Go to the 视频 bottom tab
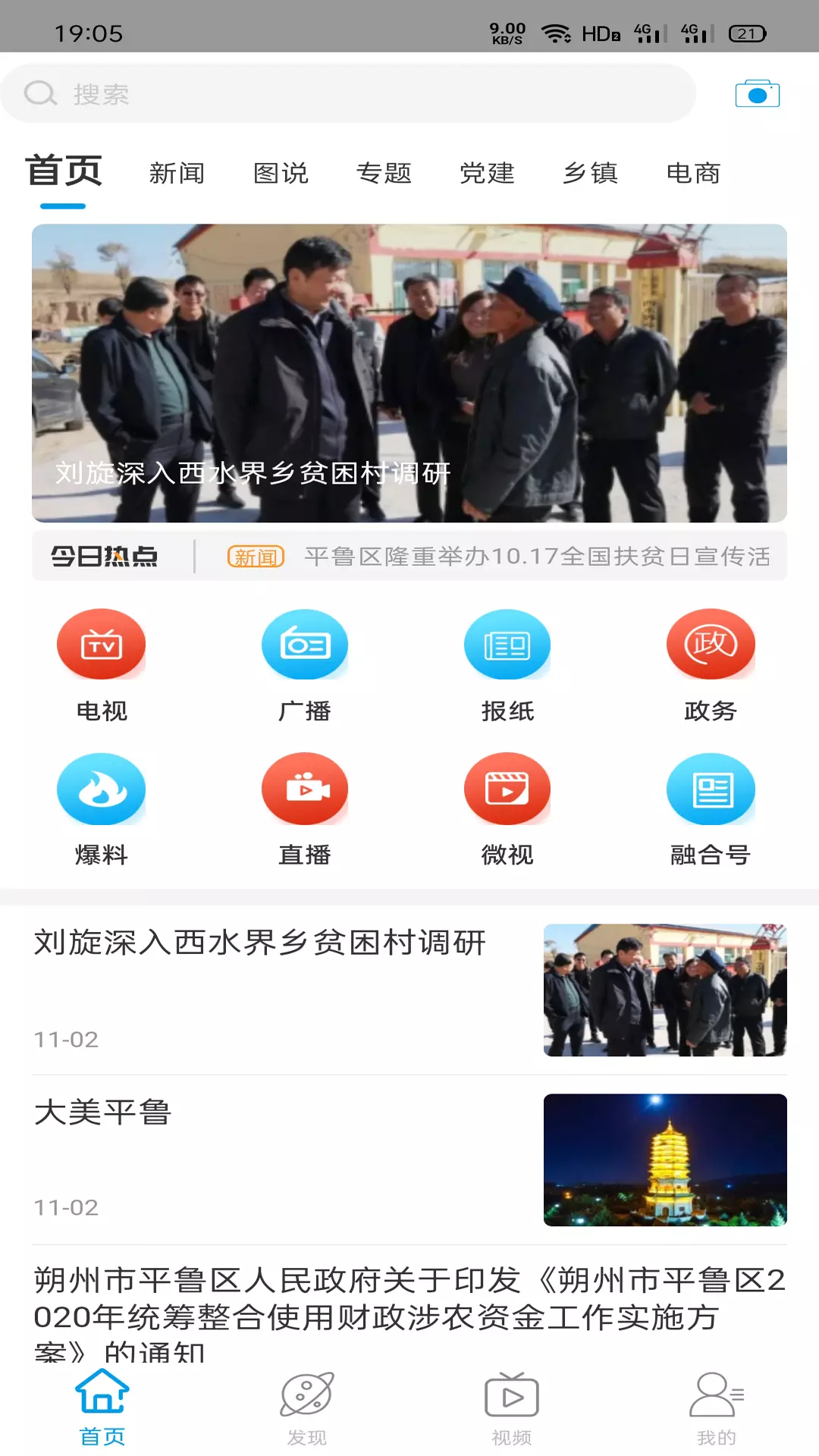819x1456 pixels. click(x=512, y=1409)
